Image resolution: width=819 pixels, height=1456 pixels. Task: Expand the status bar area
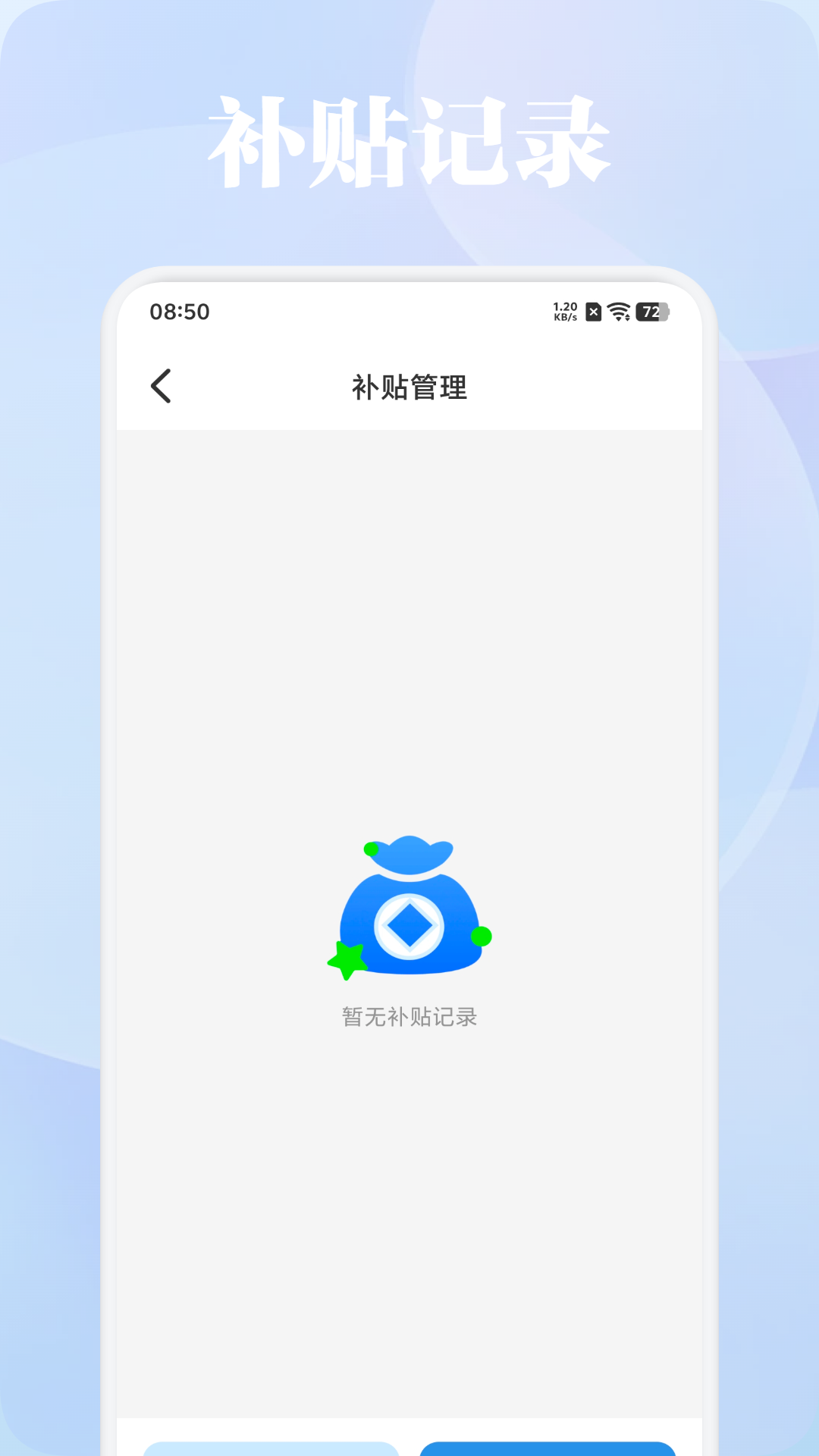point(409,311)
